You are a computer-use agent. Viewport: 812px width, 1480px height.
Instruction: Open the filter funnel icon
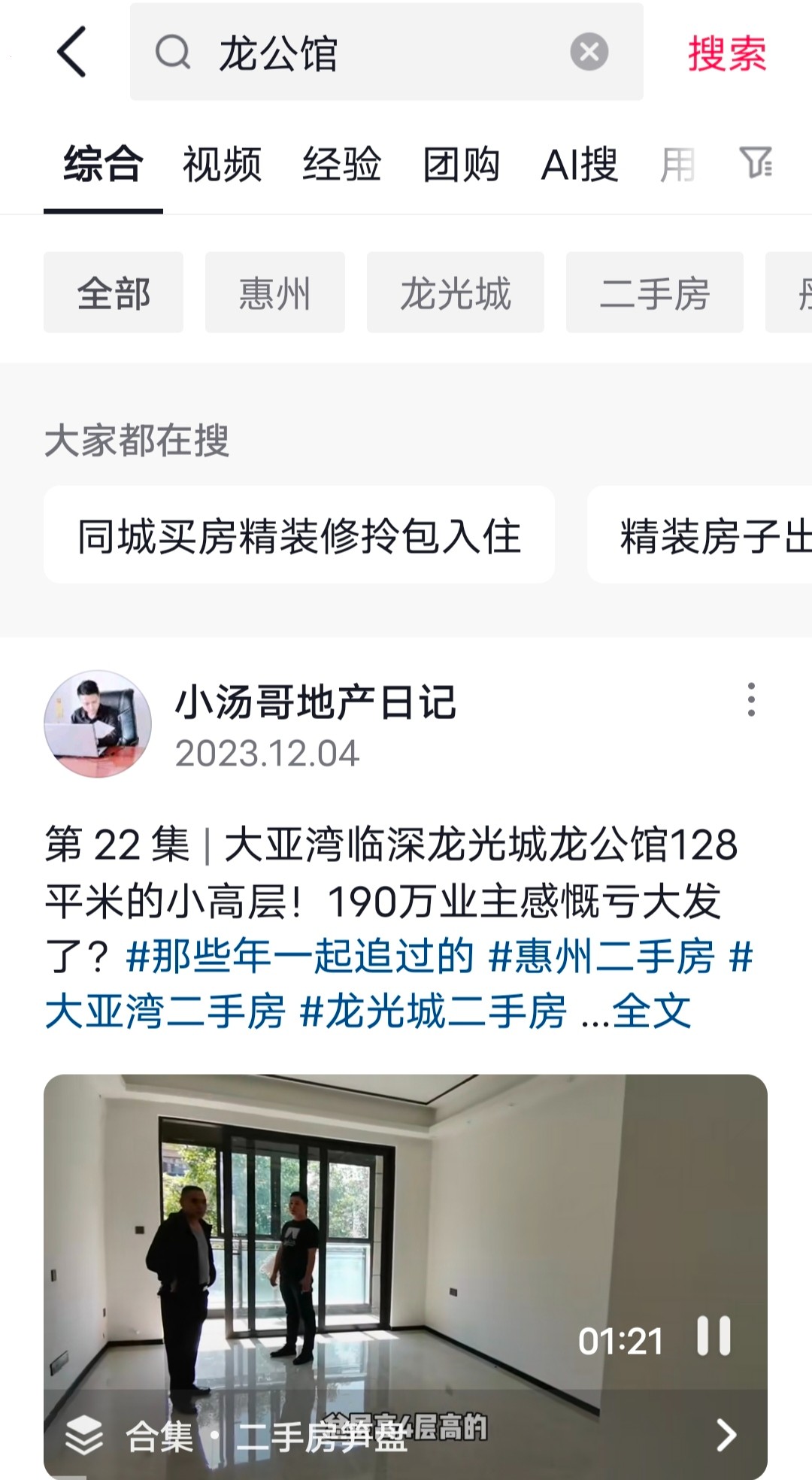coord(756,162)
